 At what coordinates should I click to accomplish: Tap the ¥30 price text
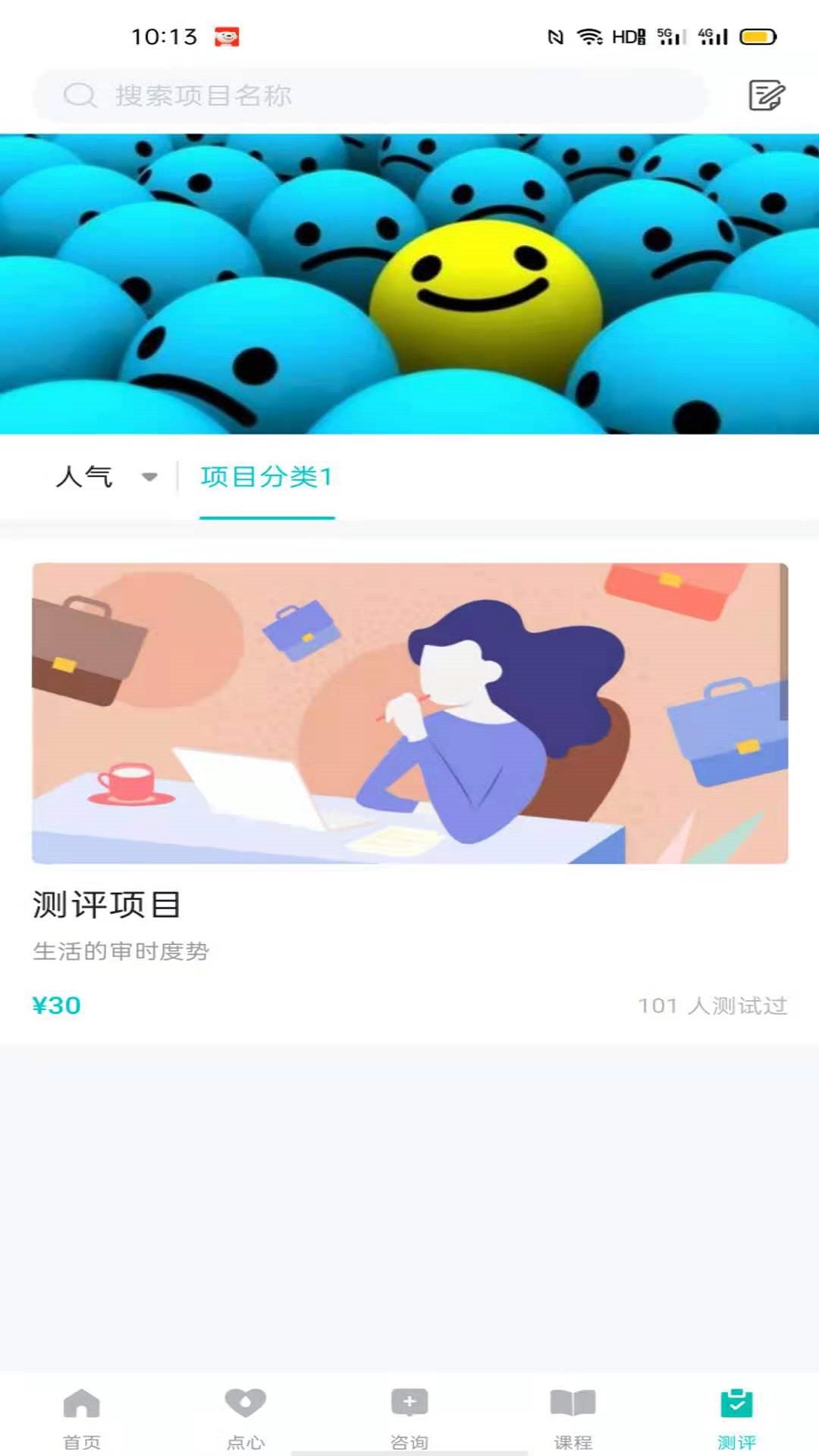(56, 1006)
